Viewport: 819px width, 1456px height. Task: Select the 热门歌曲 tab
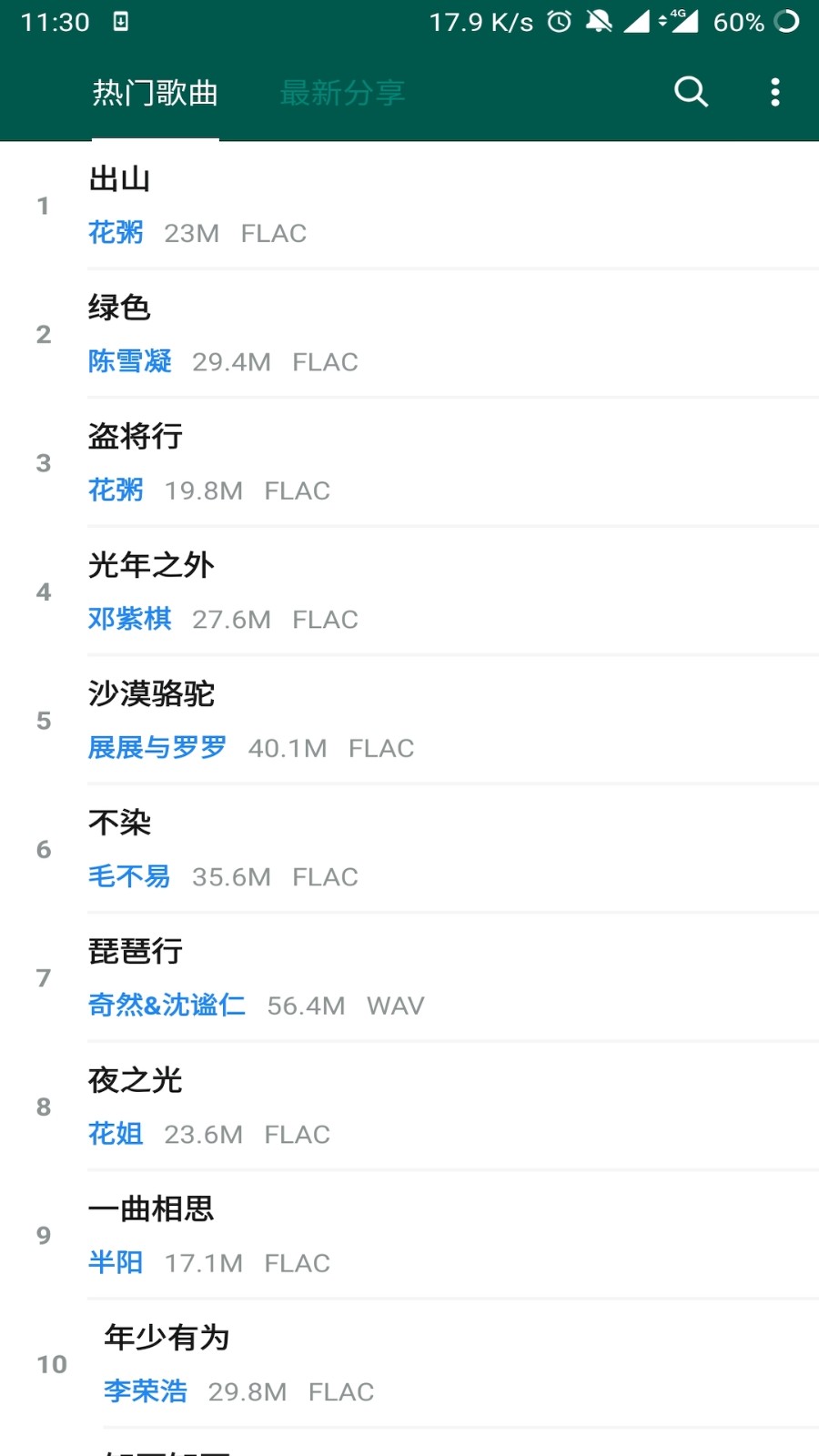coord(155,93)
